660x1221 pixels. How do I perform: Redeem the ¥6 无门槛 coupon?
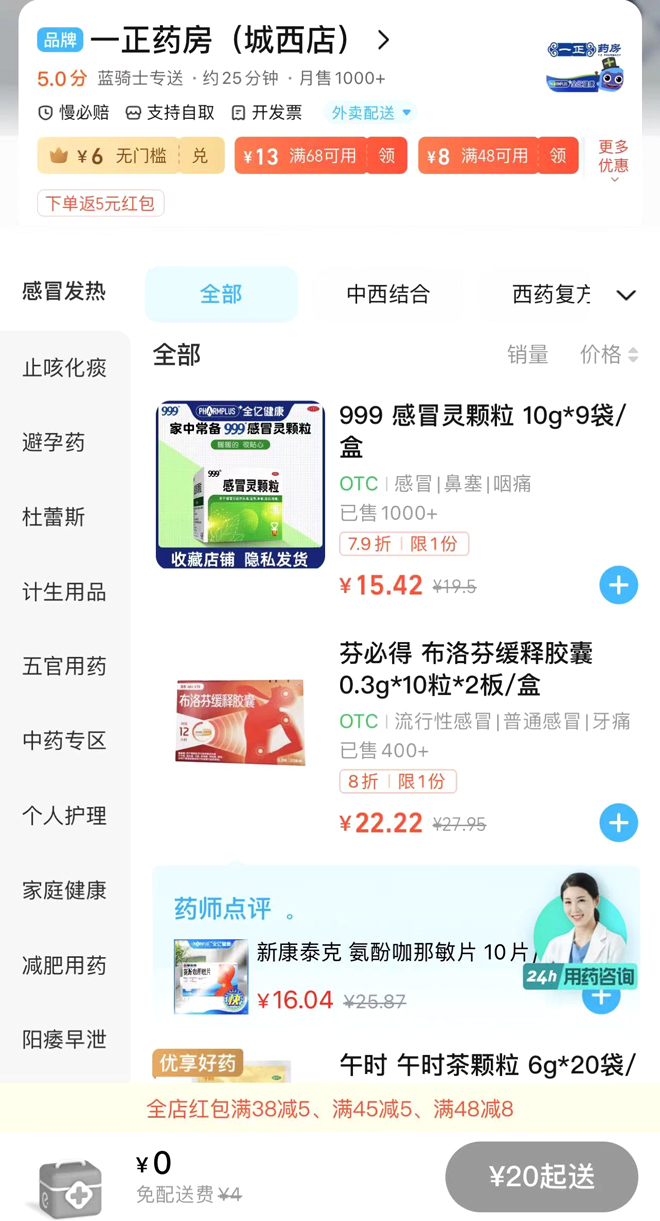201,156
